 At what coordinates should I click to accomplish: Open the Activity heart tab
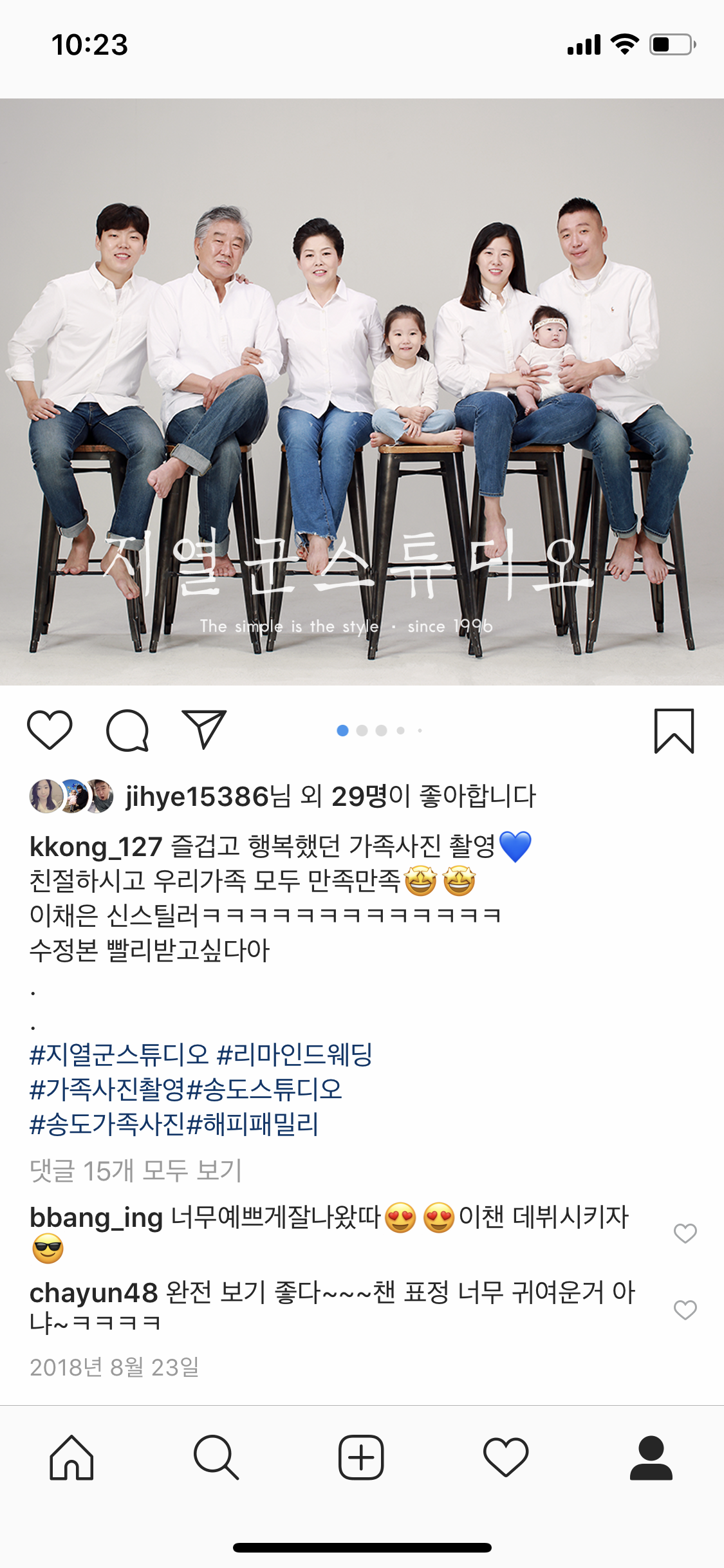click(506, 1457)
